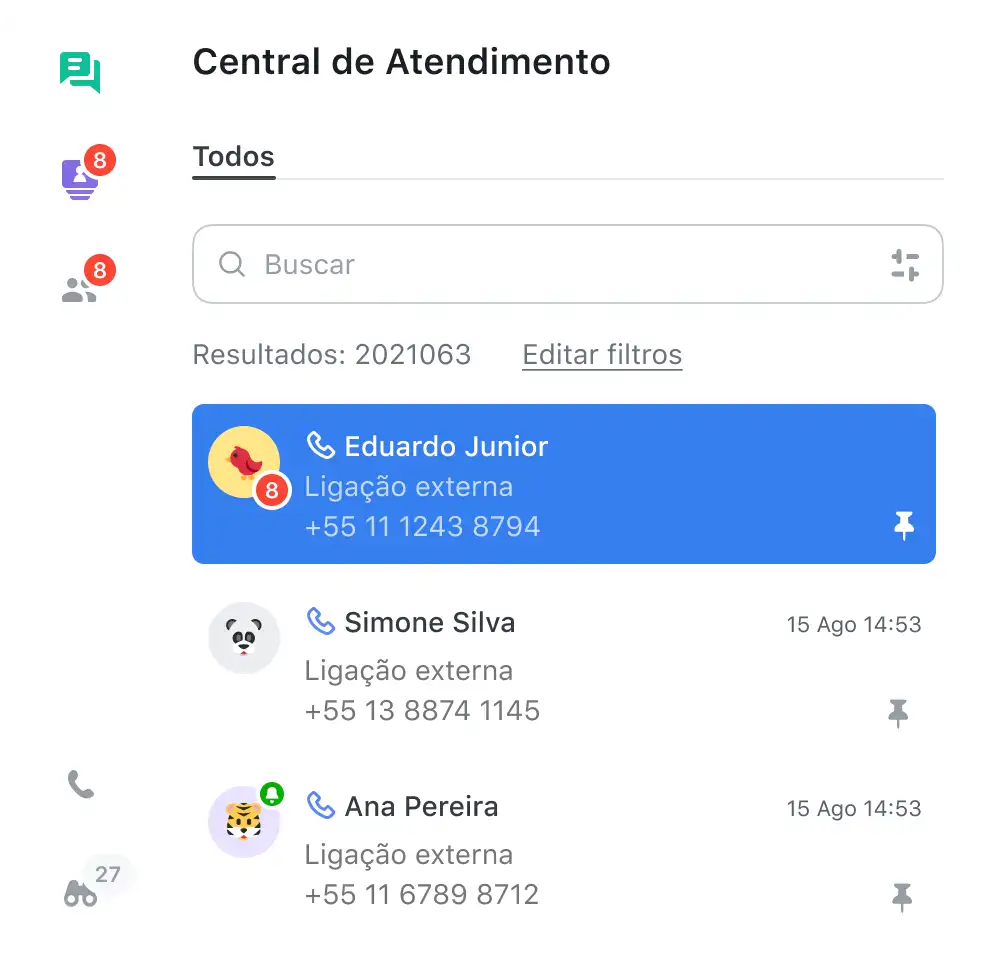Open the contacts group icon
Viewport: 1008px width, 962px height.
80,290
